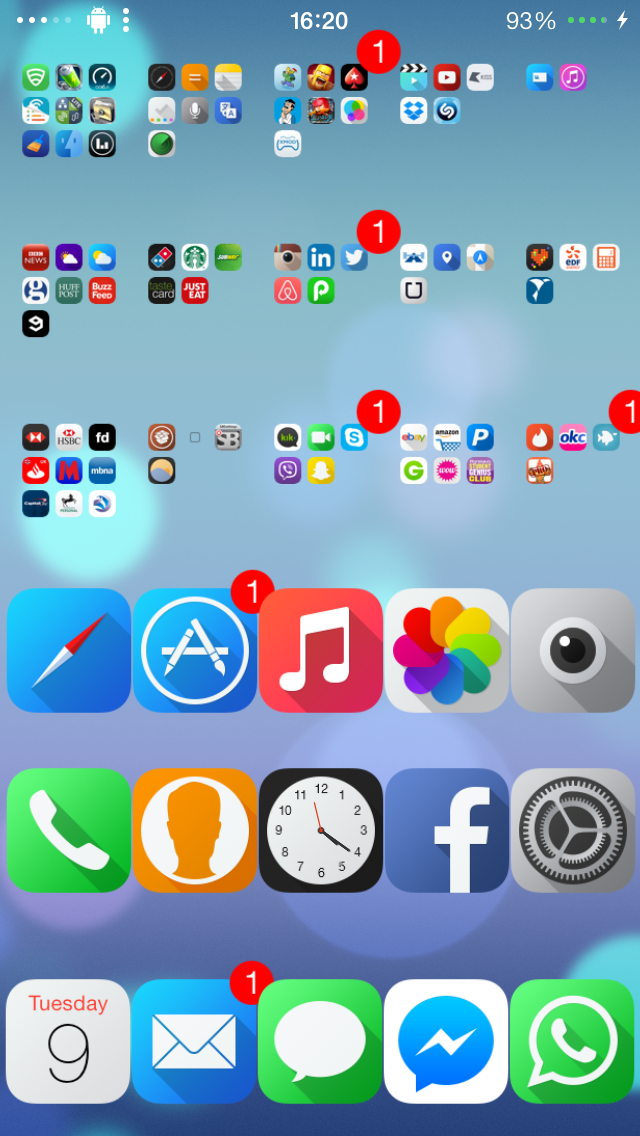Launch Facebook Messenger

(x=447, y=1041)
